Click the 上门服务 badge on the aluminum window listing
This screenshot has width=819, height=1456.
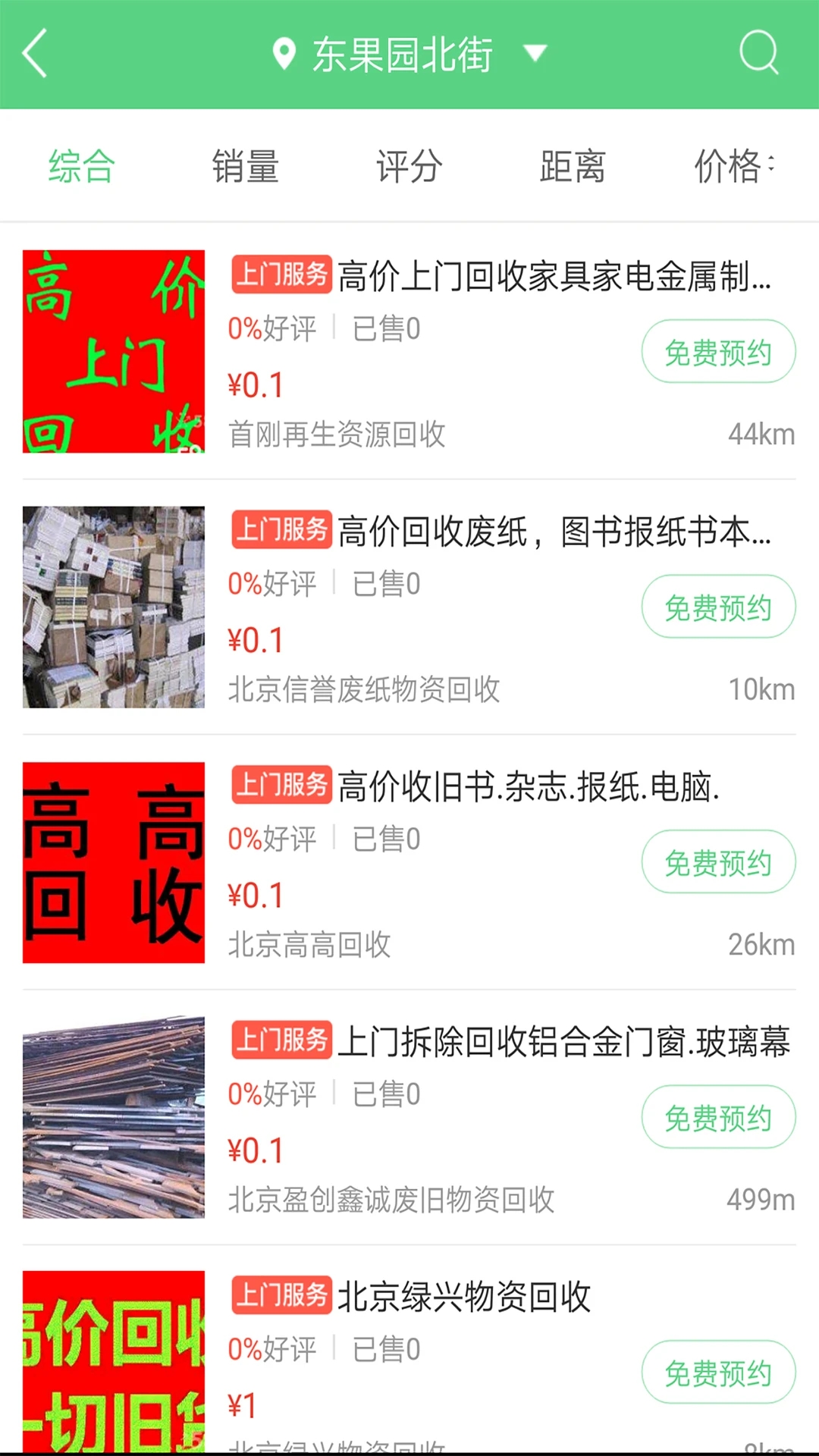281,1041
